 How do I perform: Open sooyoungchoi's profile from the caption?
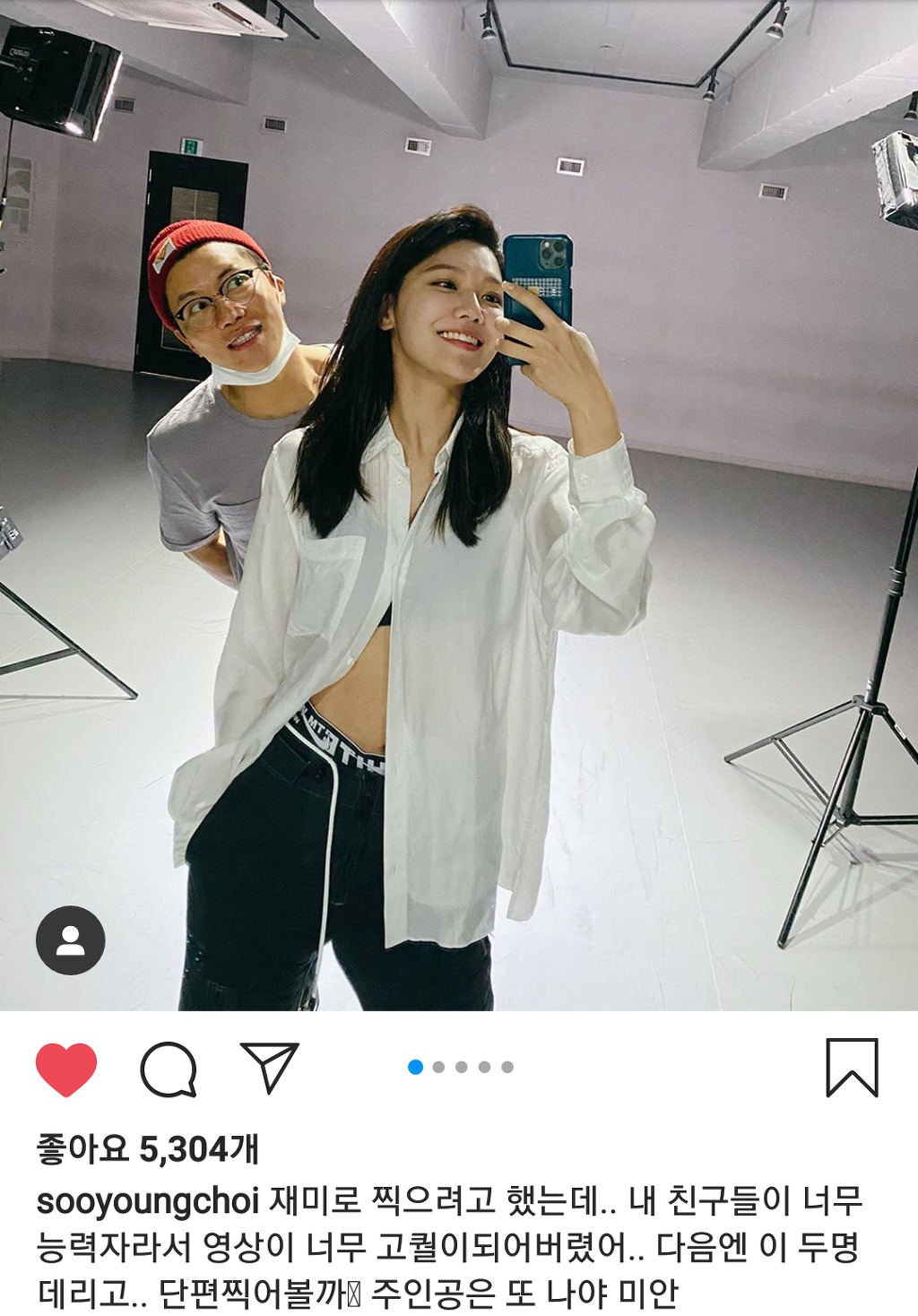pos(148,1200)
